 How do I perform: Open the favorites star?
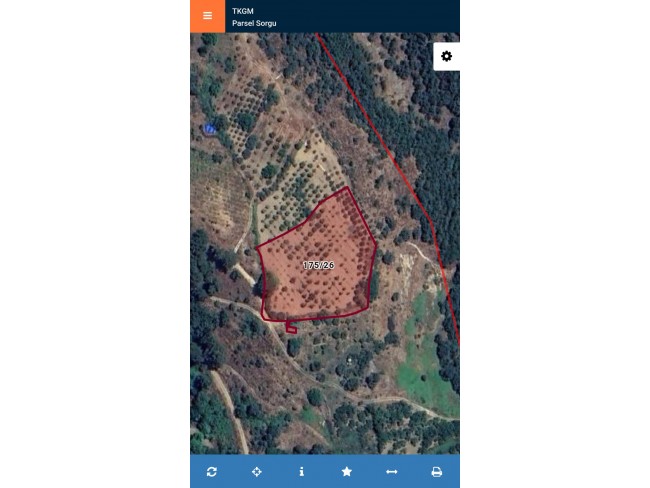coord(347,471)
